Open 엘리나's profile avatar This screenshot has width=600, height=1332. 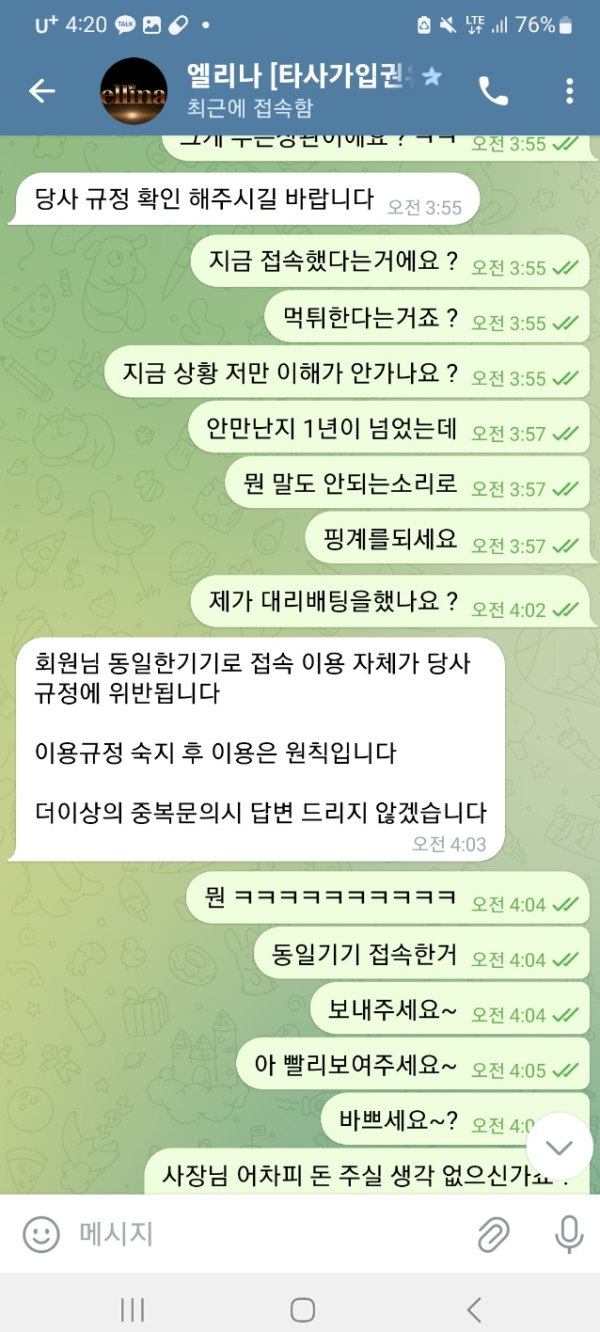134,91
